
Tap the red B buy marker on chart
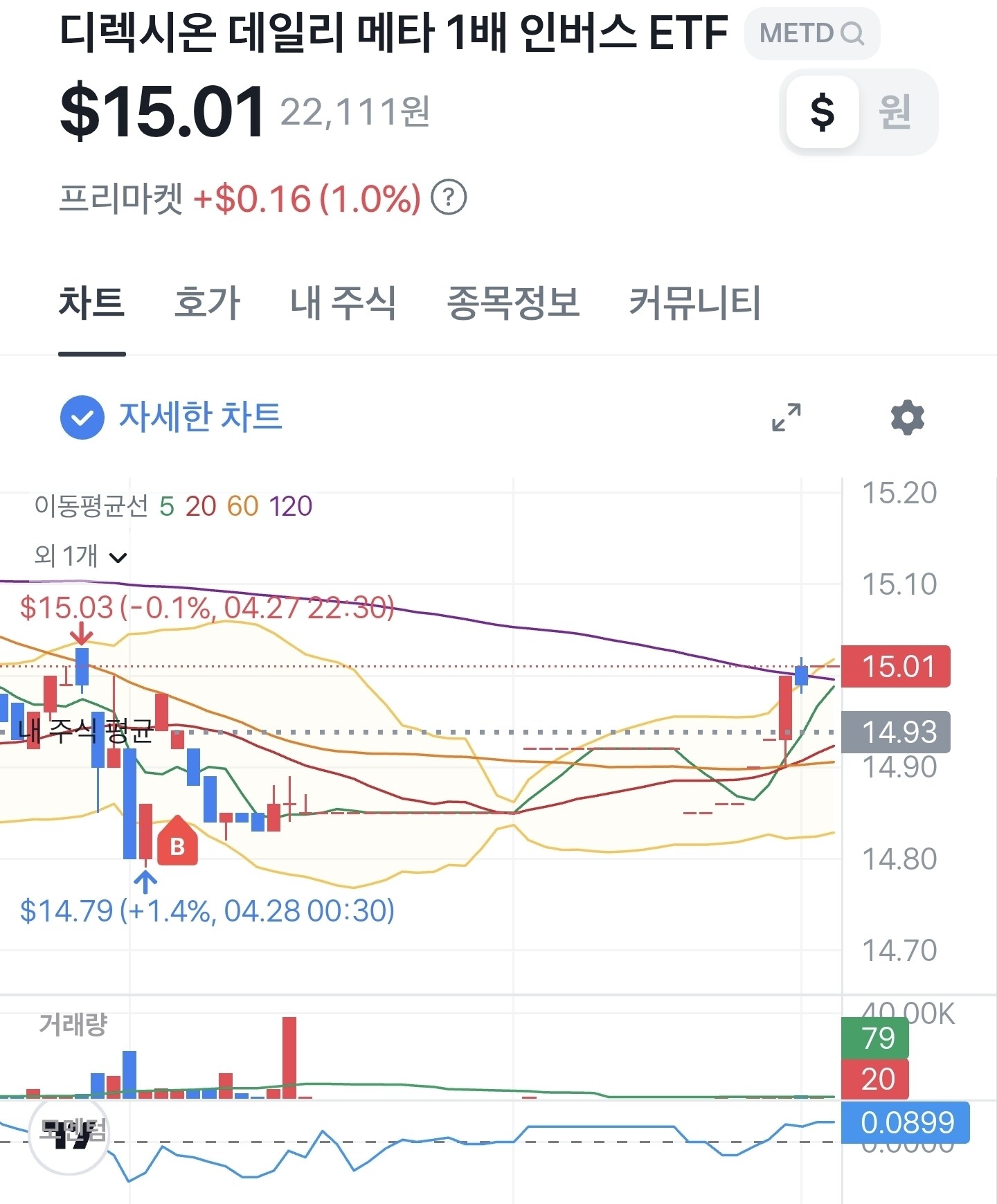(177, 841)
